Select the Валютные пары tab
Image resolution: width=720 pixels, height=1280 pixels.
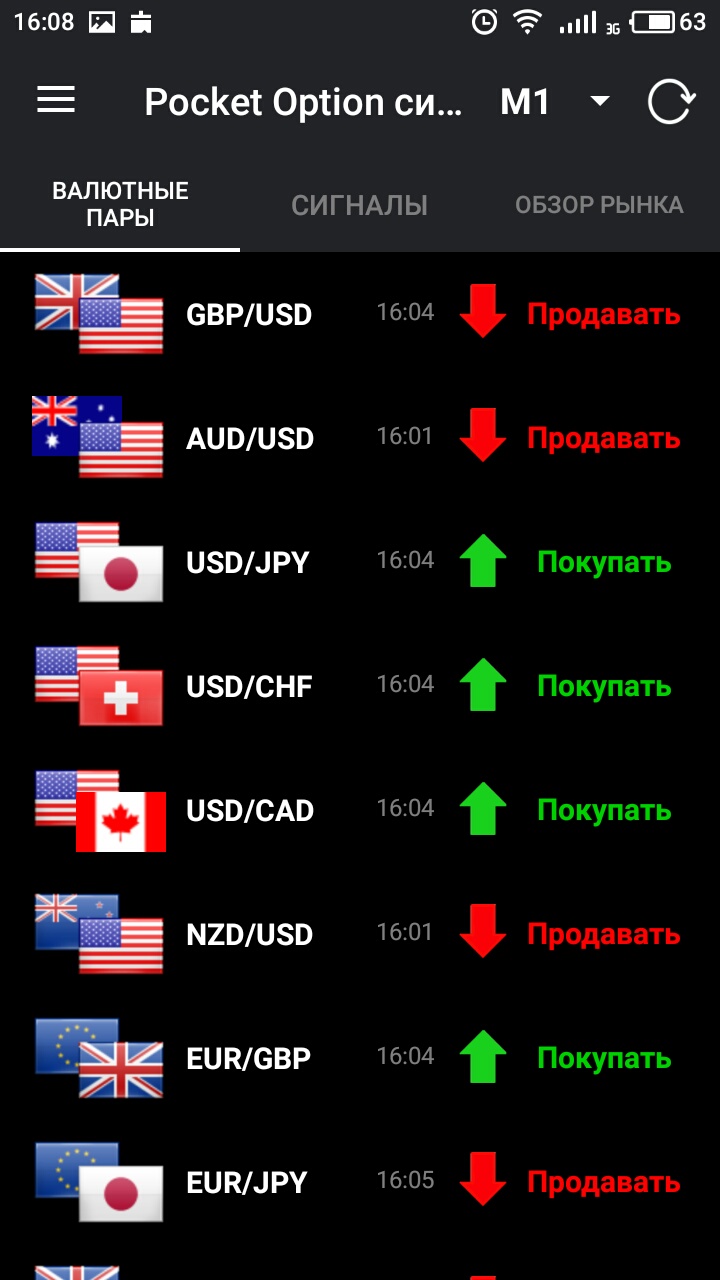(120, 205)
